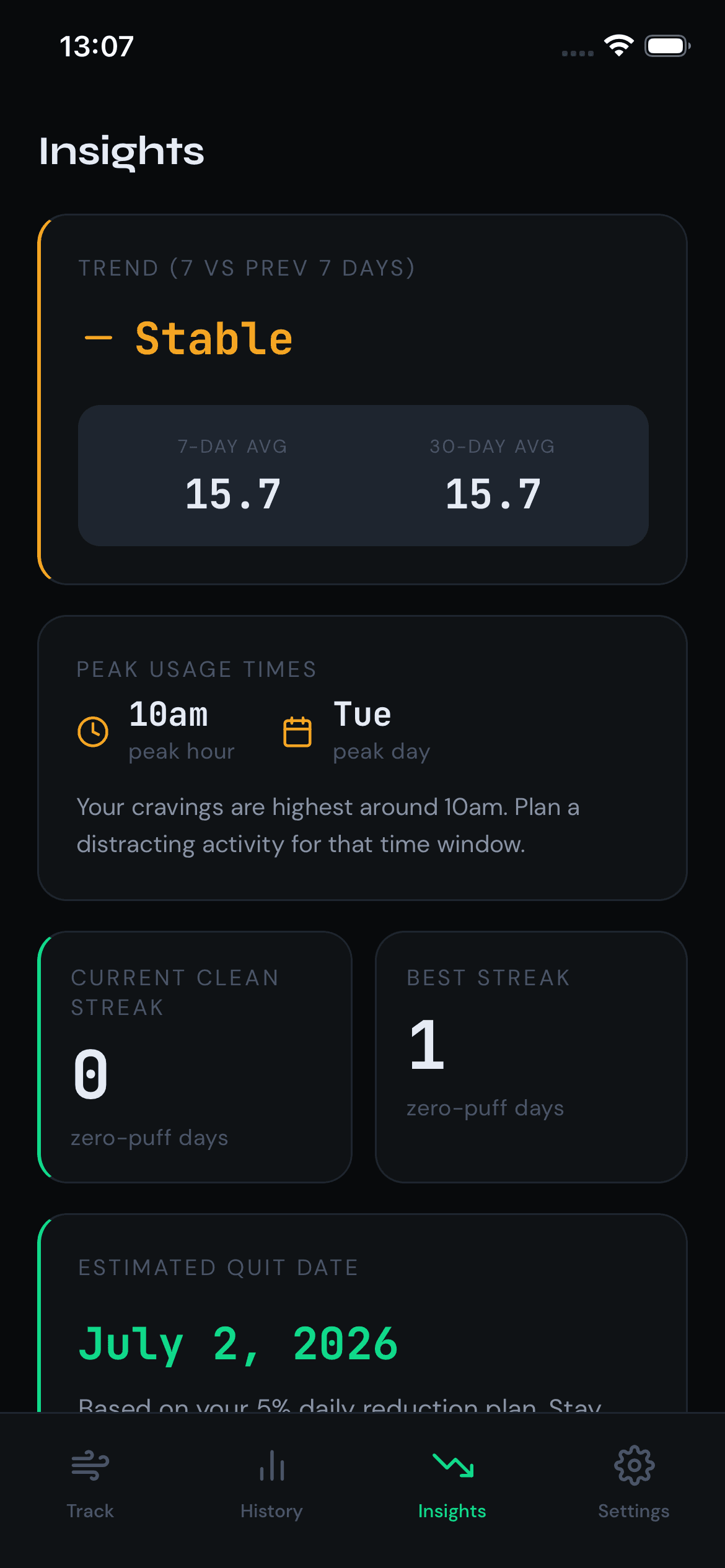Tap the Insights trend arrow icon
Screen dimensions: 725x1568
click(452, 1466)
